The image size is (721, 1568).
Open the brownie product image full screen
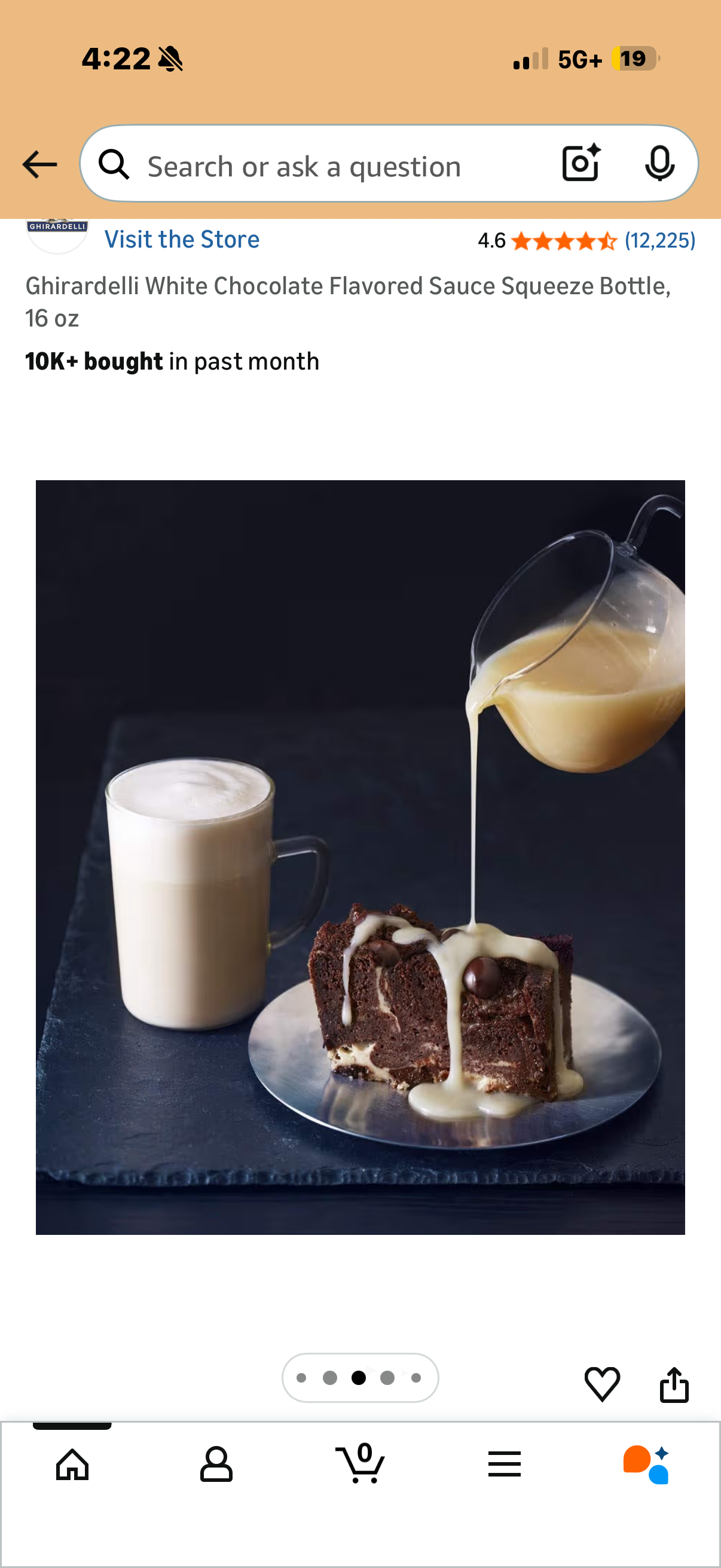360,857
